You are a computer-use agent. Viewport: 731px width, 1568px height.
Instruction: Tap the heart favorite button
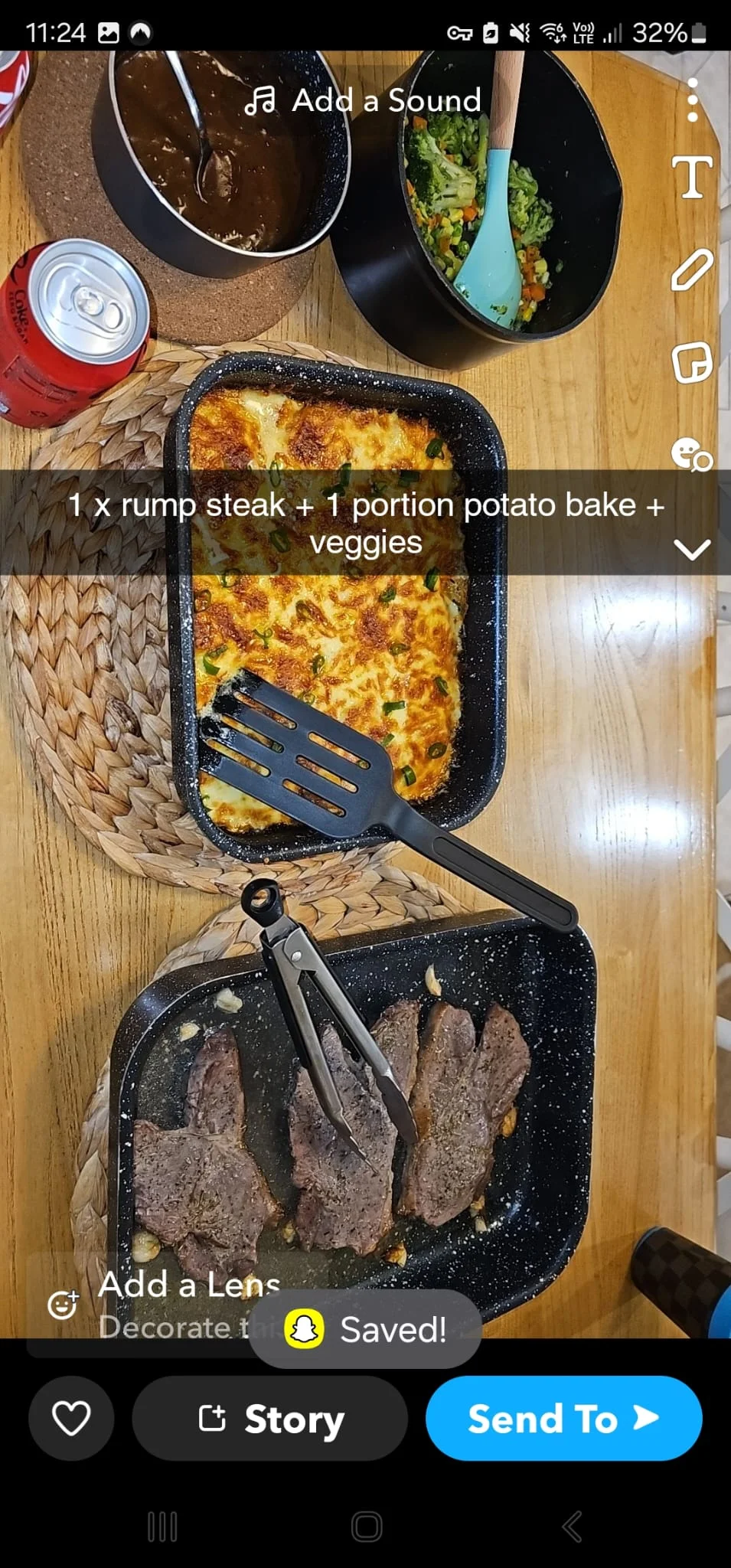tap(71, 1418)
